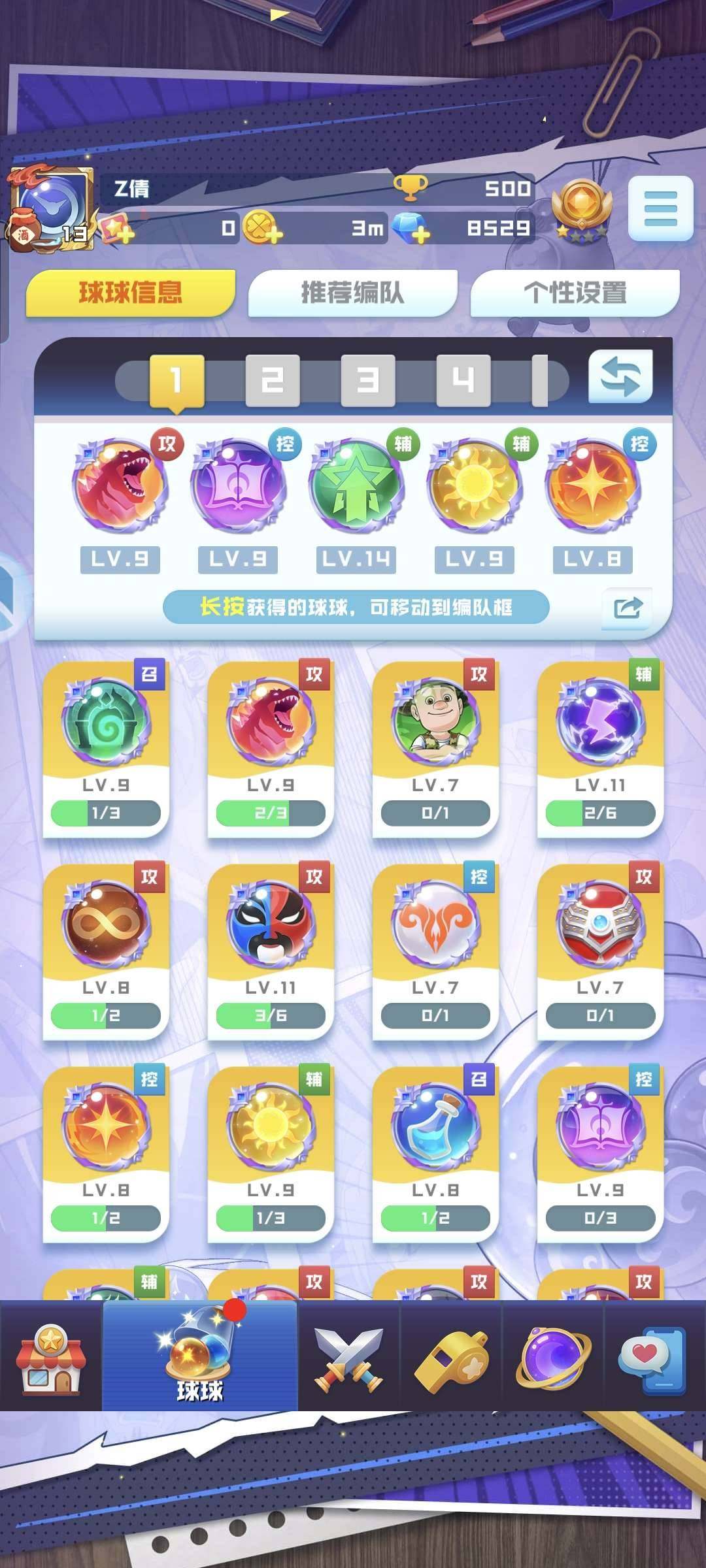Viewport: 706px width, 1568px height.
Task: Open the infinity symbol ball card
Action: [x=106, y=951]
